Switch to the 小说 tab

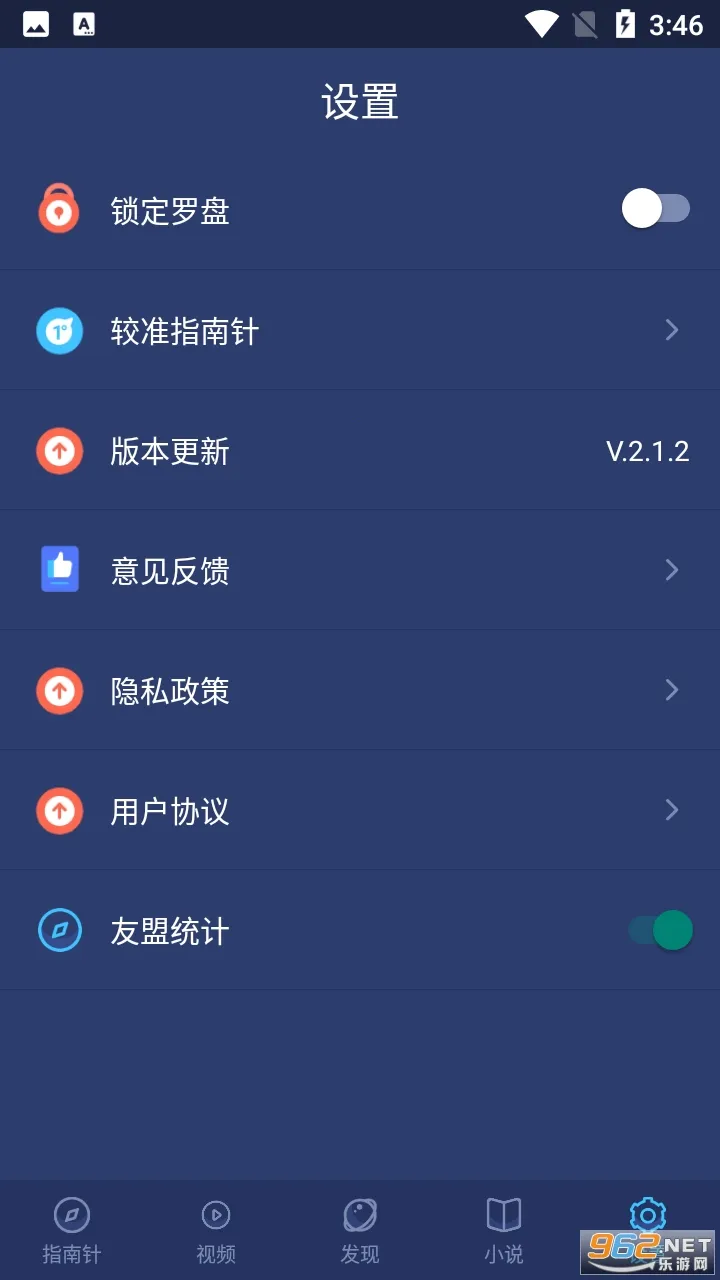[x=504, y=1230]
